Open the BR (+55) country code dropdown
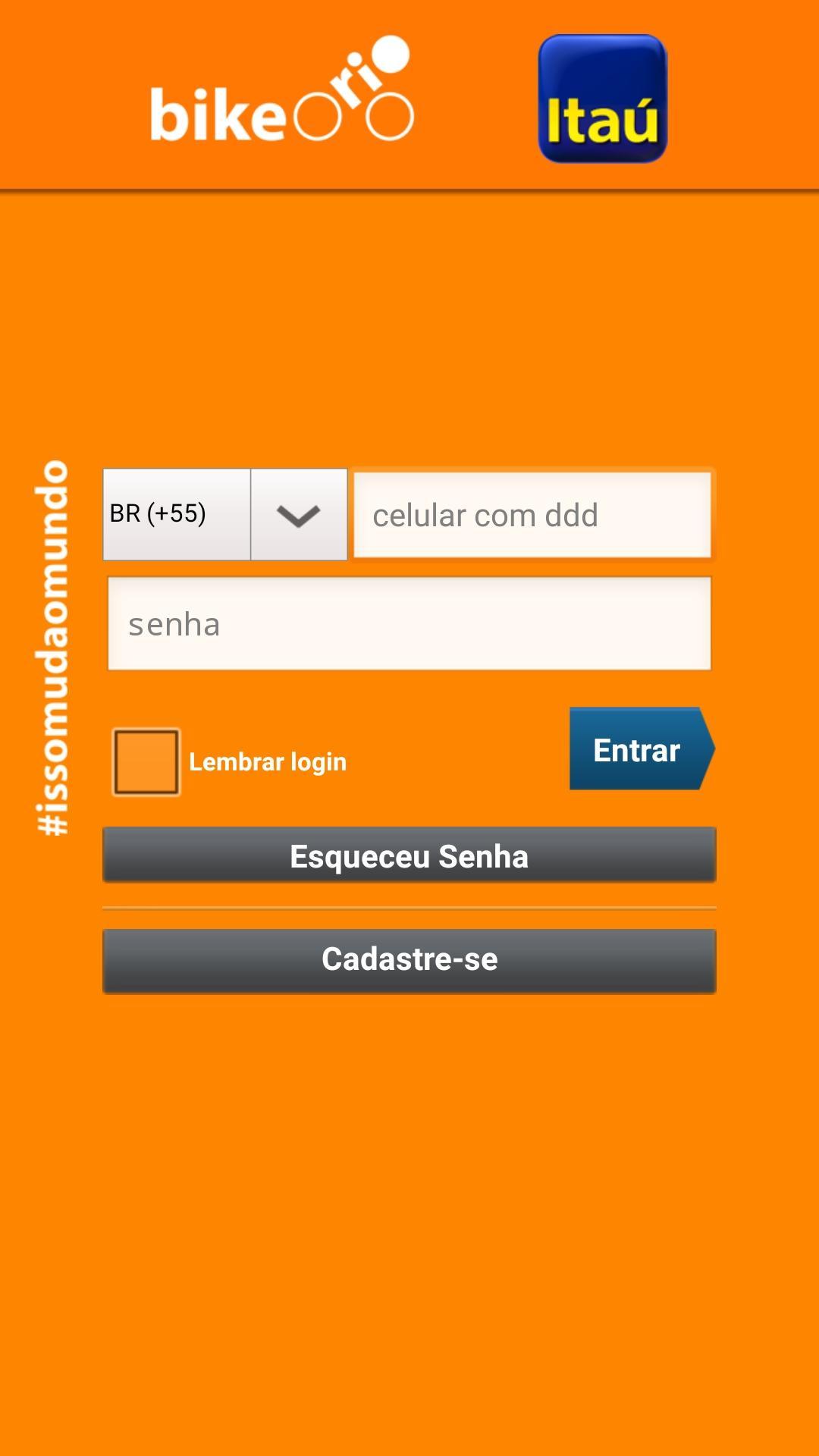The width and height of the screenshot is (819, 1456). pos(224,514)
